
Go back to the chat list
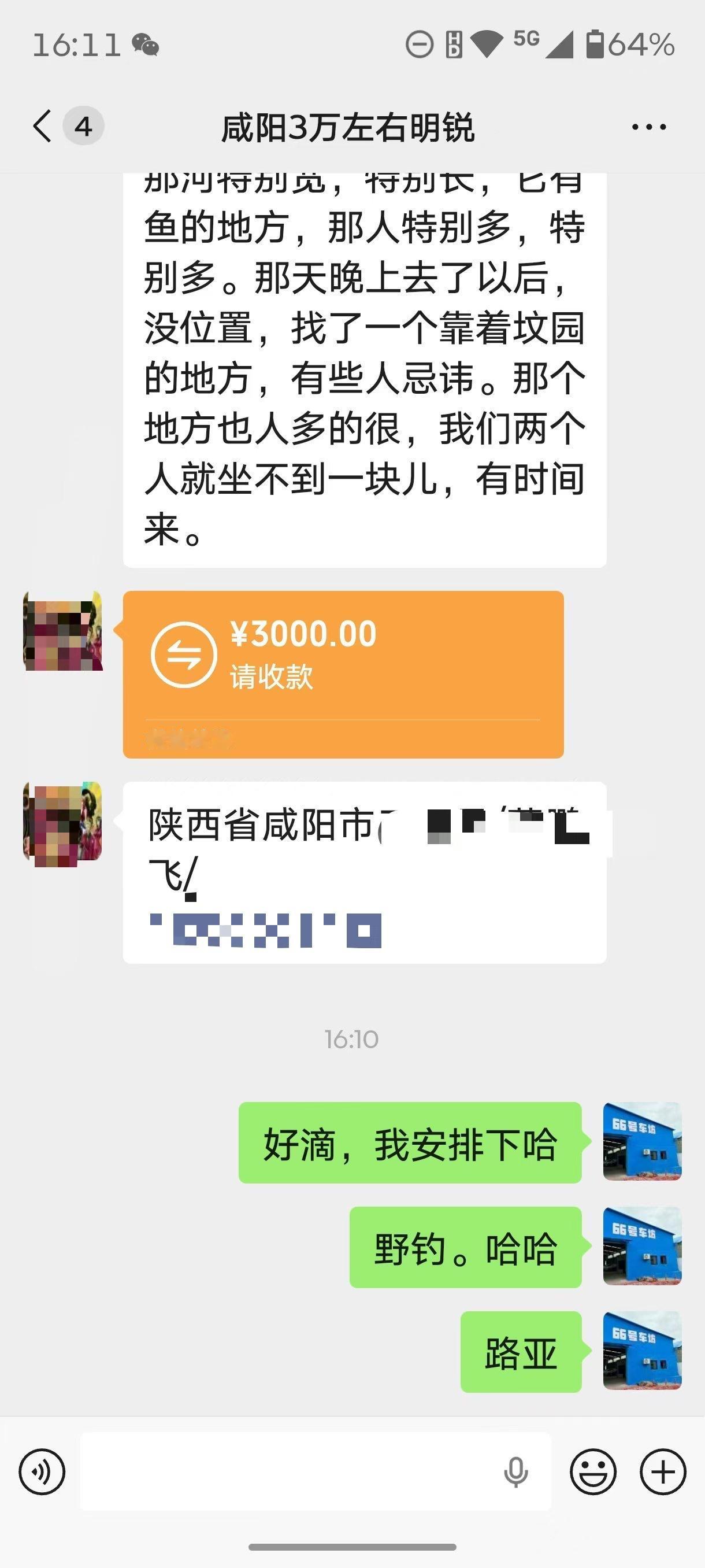pyautogui.click(x=43, y=127)
